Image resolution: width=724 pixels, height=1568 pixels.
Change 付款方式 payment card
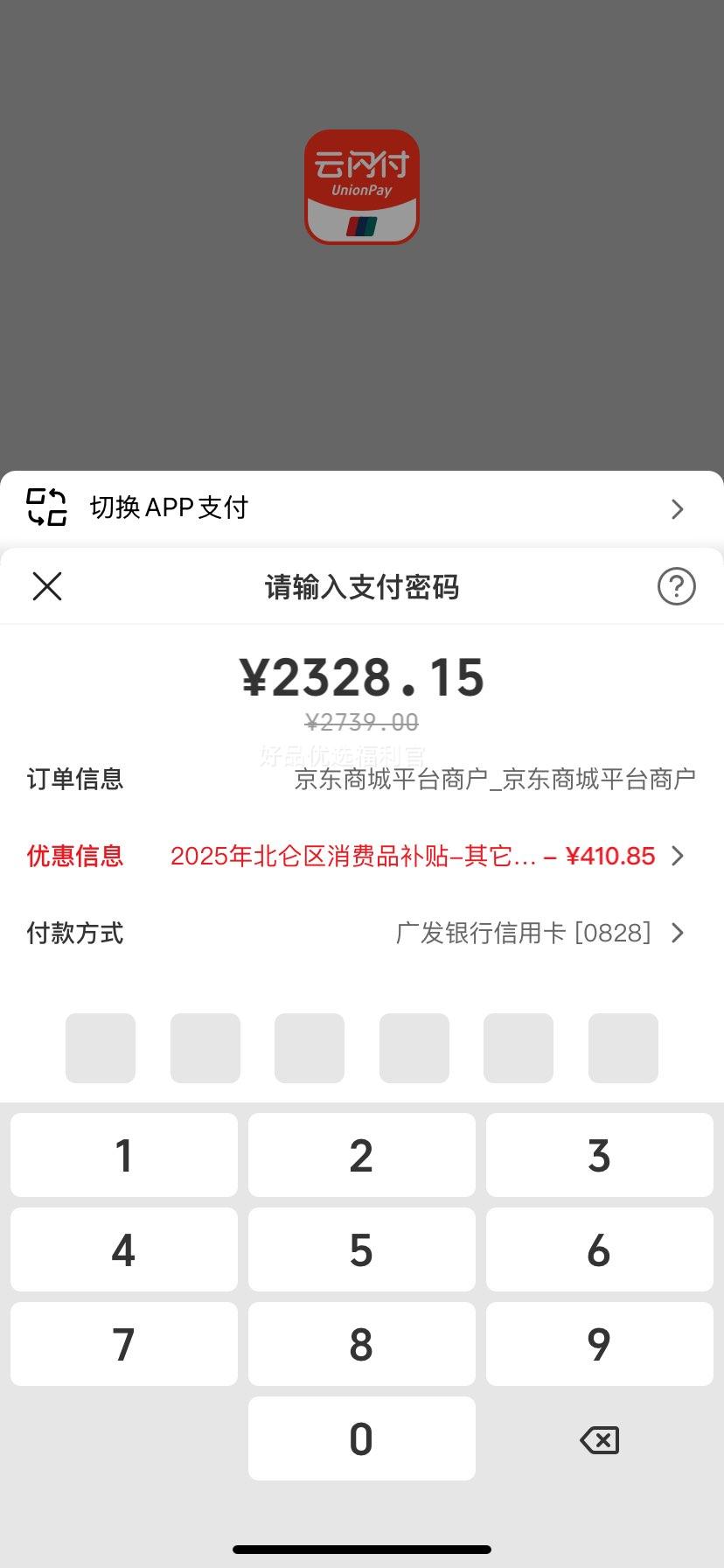[x=362, y=933]
